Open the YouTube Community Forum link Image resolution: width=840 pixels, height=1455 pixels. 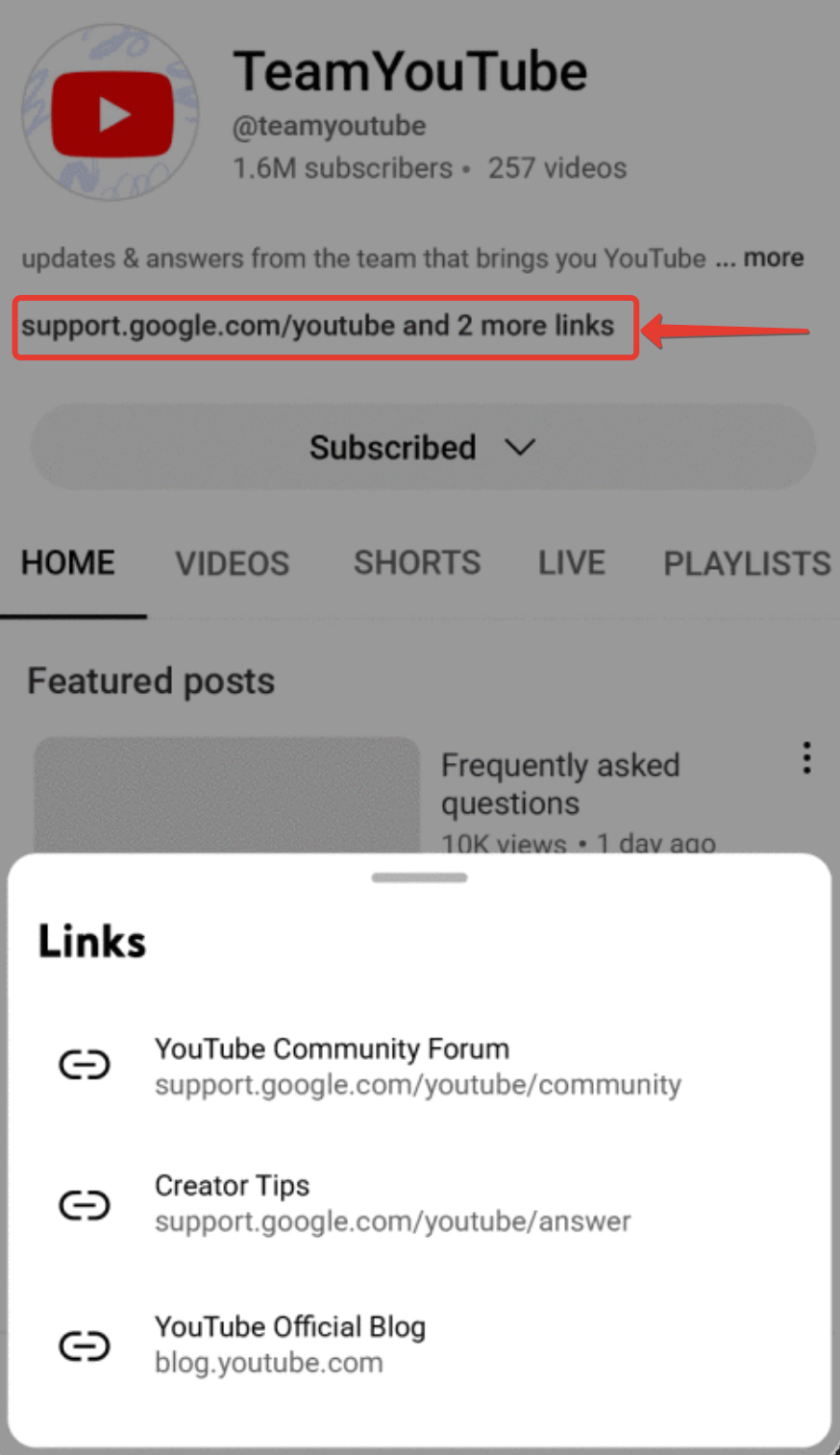(417, 1066)
